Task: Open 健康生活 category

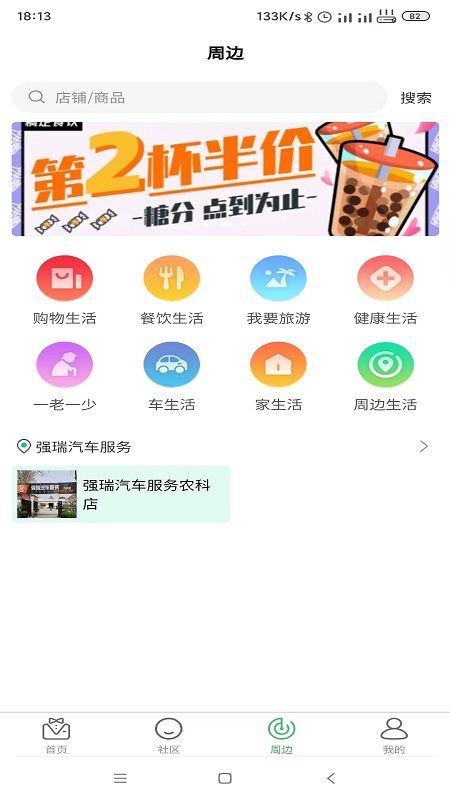Action: tap(385, 290)
